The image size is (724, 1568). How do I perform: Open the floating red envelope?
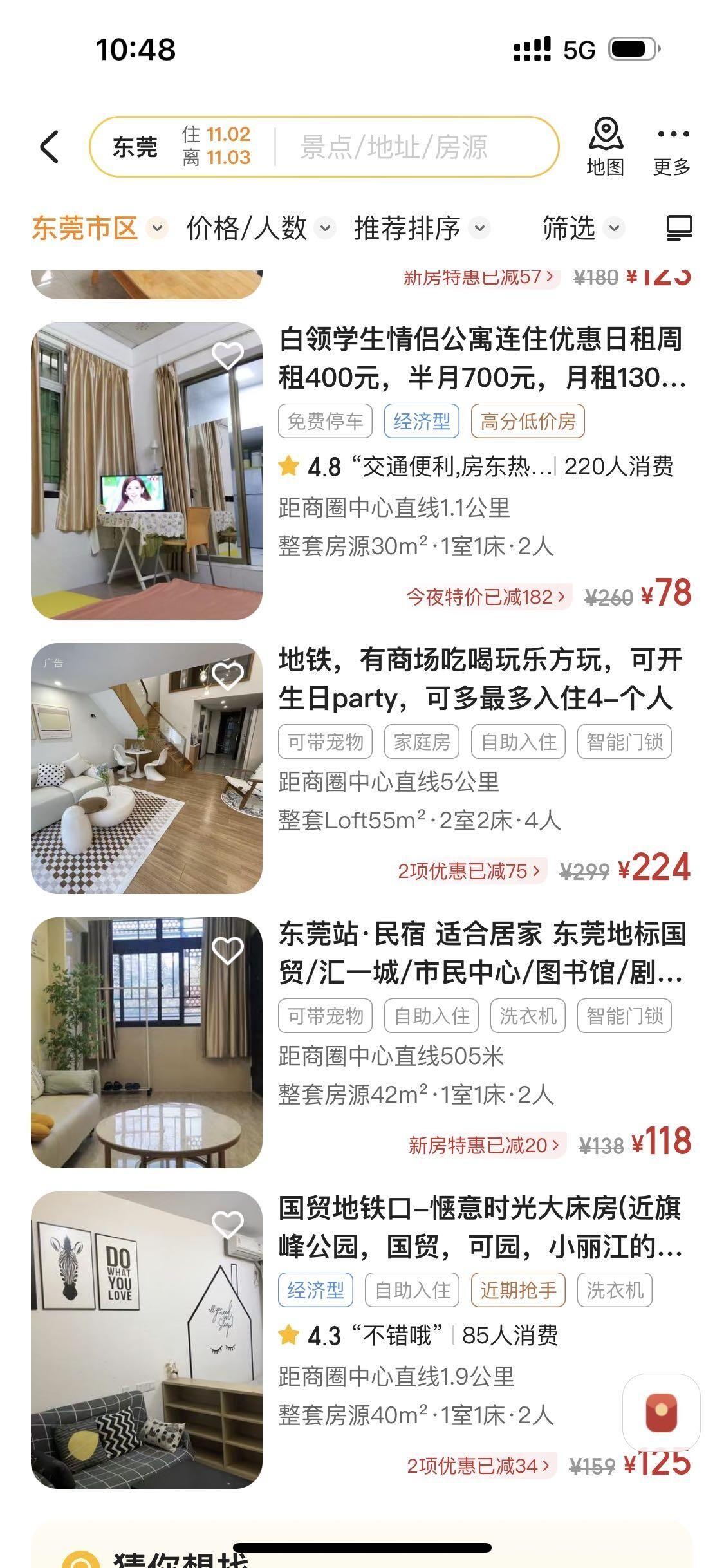click(661, 1412)
